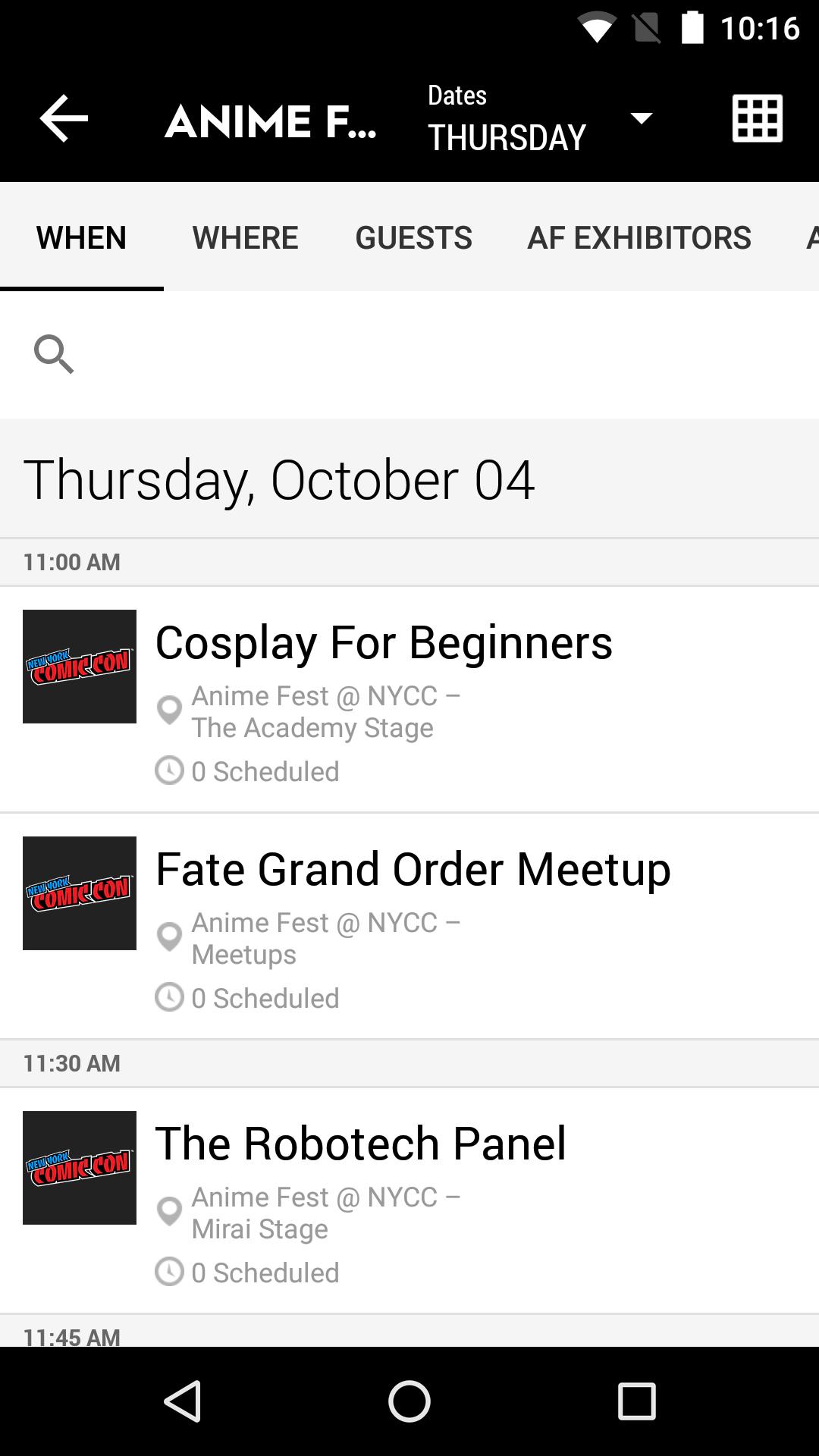The height and width of the screenshot is (1456, 819).
Task: Click the clock icon next to 0 Scheduled
Action: tap(168, 770)
